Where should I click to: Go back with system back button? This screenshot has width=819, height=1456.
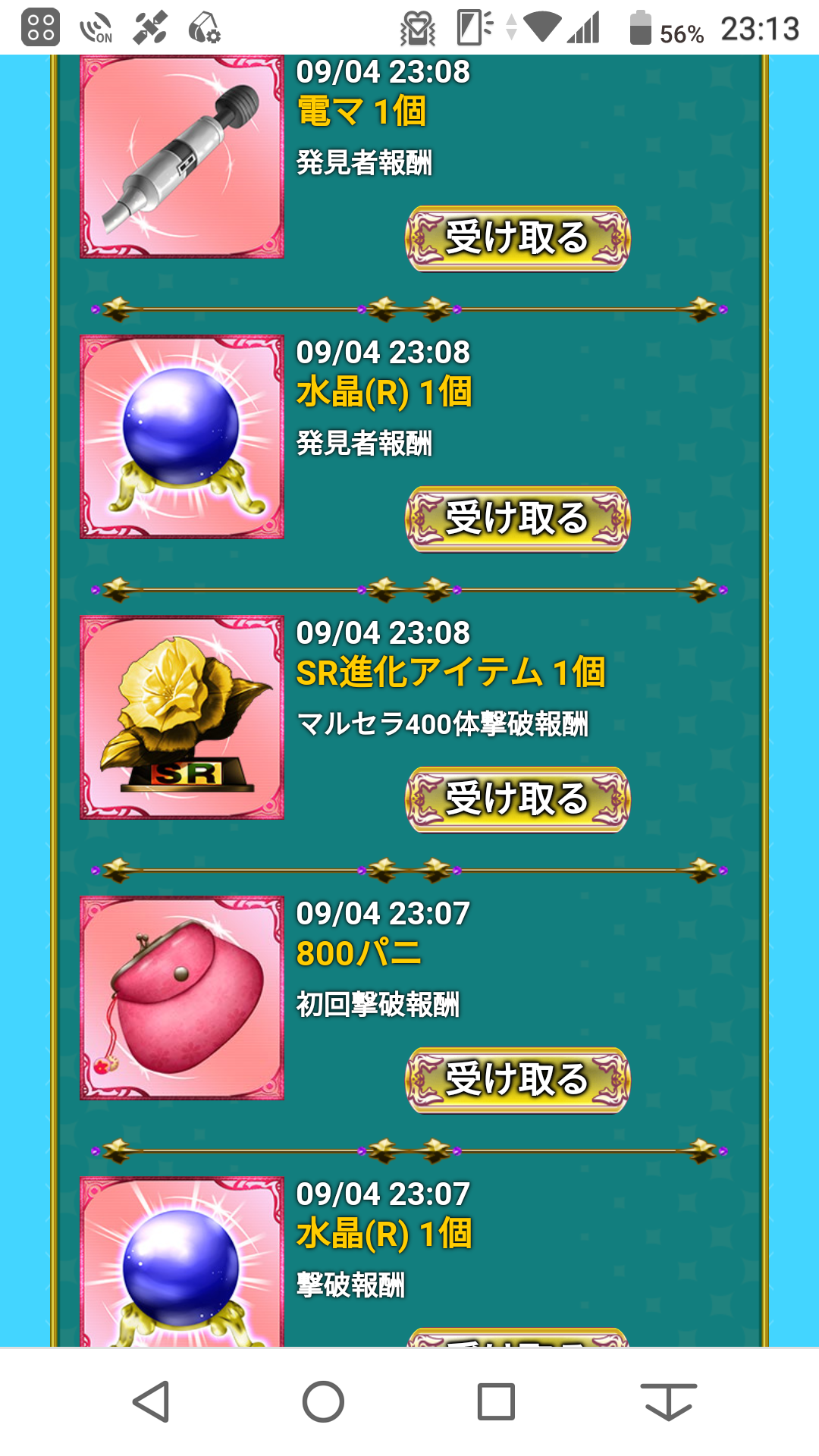pos(151,1401)
